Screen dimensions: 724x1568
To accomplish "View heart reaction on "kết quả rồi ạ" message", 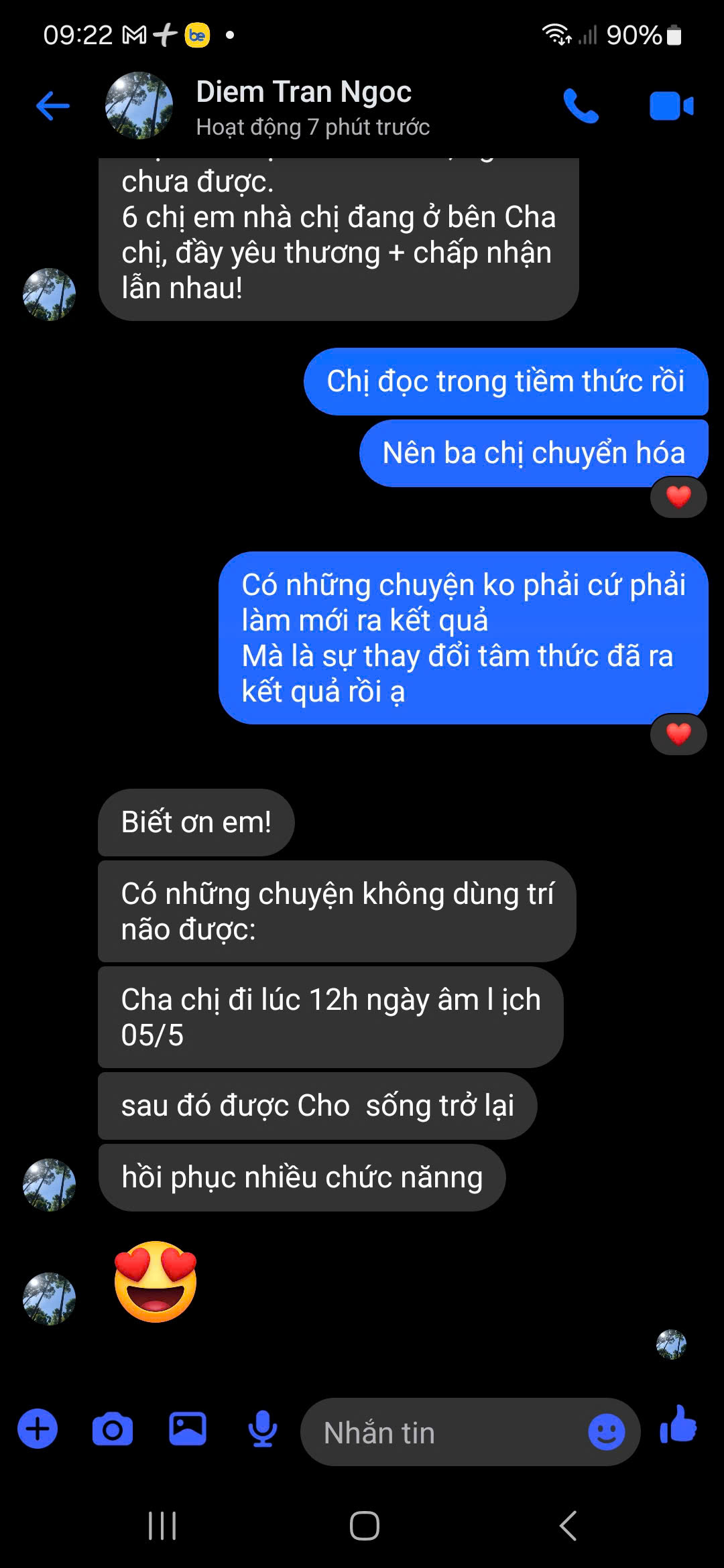I will [678, 734].
